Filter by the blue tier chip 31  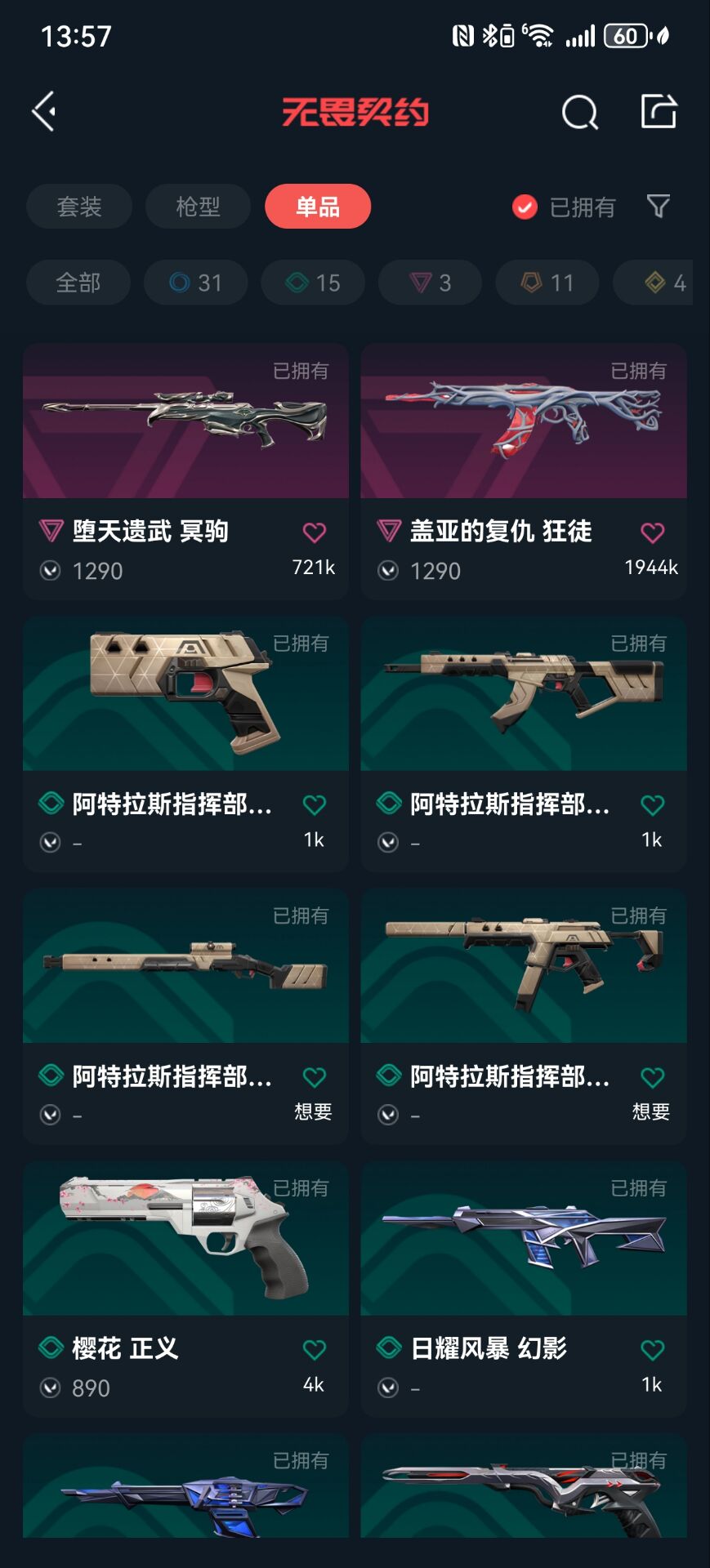195,283
